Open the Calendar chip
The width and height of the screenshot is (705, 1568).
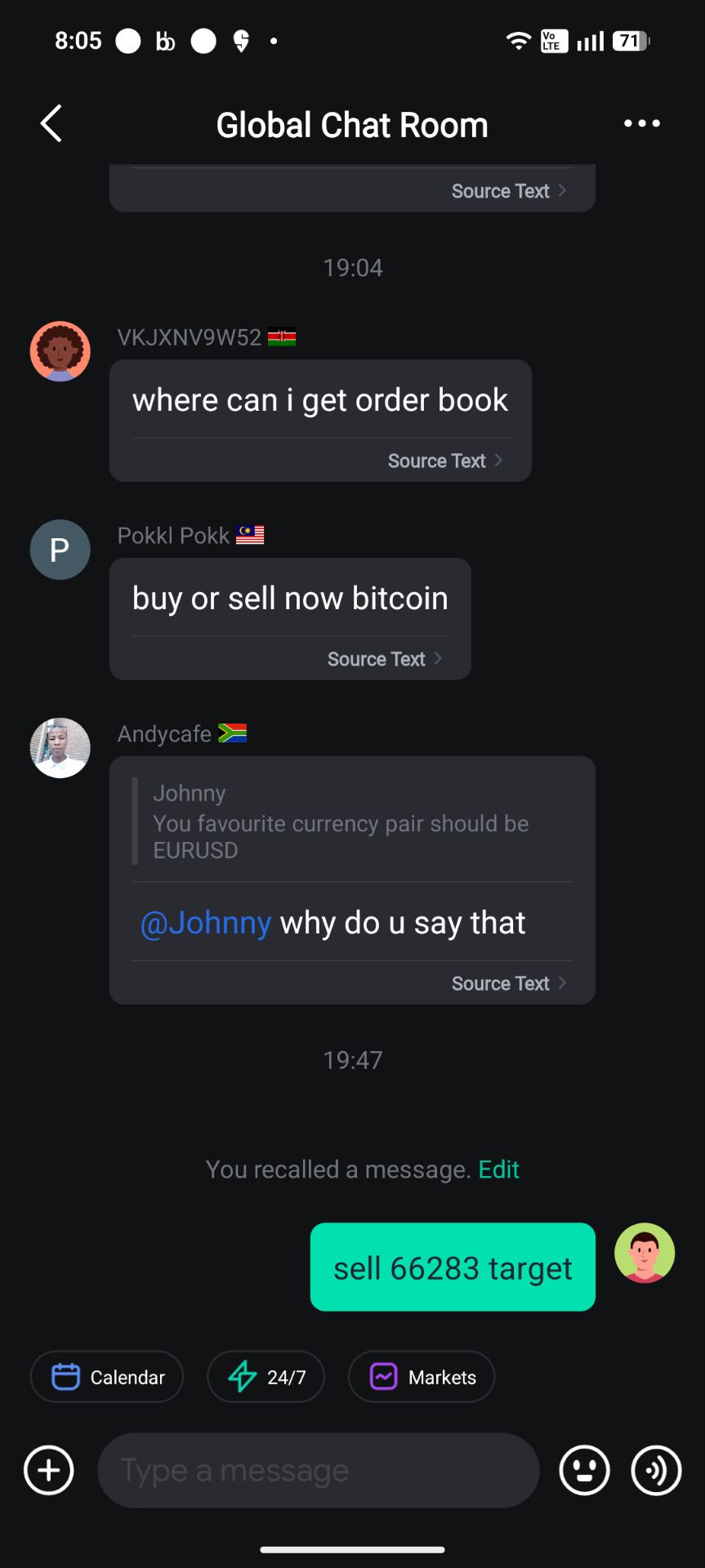pos(107,1377)
